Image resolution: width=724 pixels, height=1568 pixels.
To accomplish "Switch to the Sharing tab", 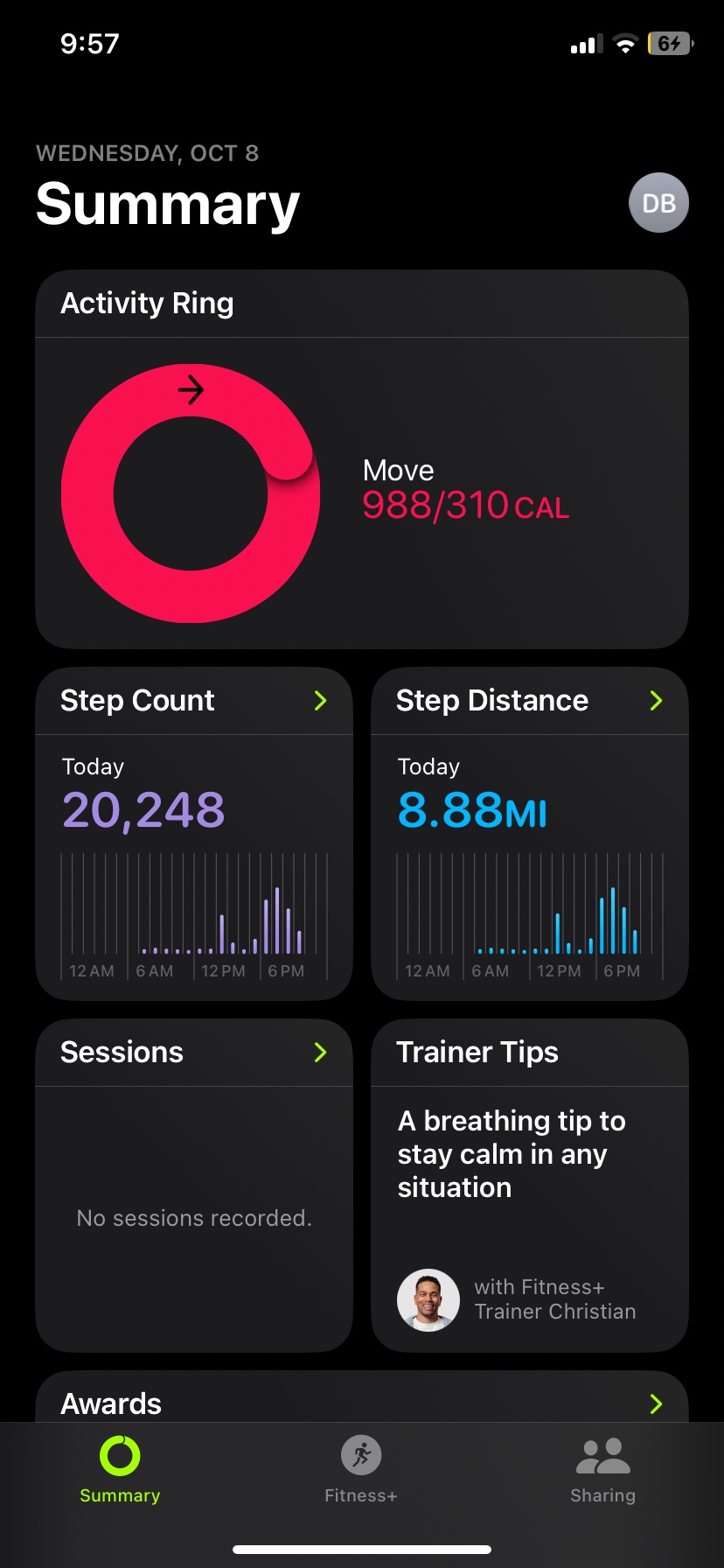I will coord(602,1469).
